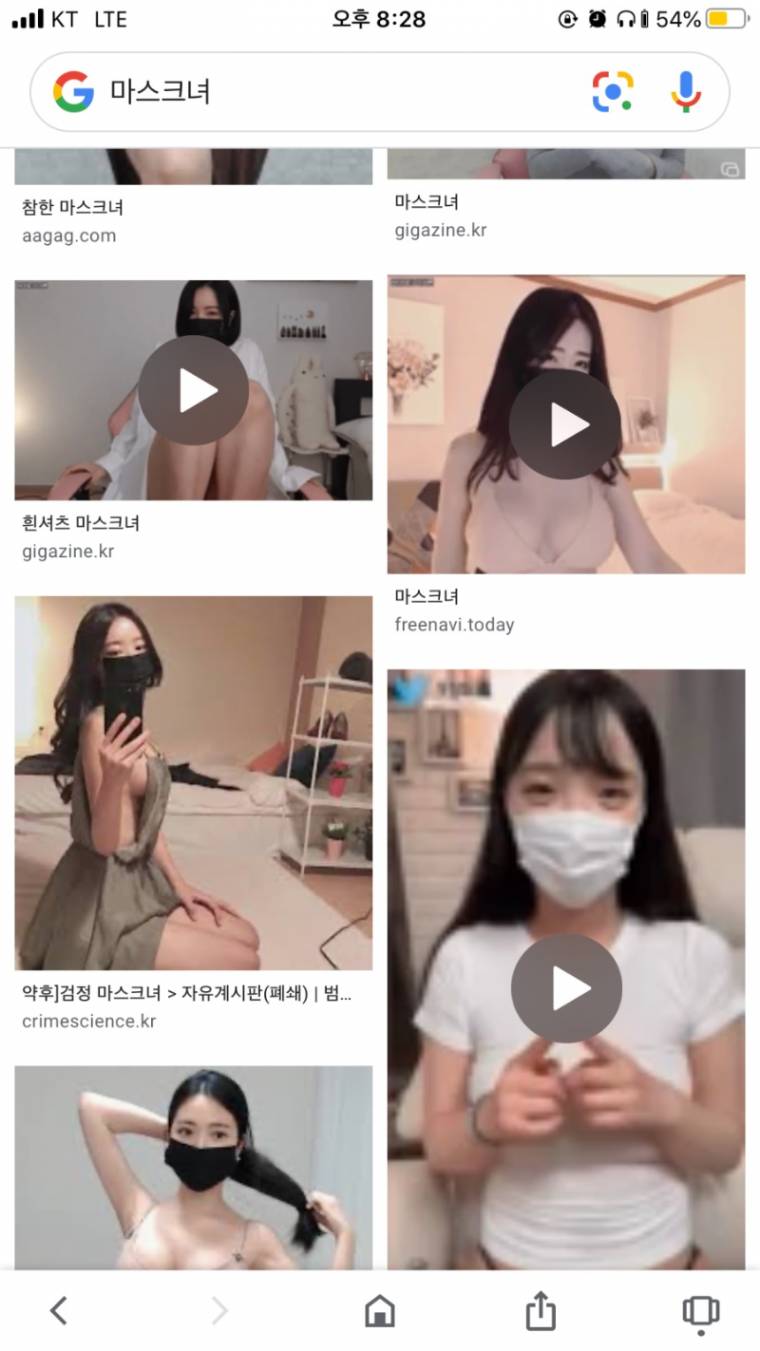Open the 참한 마스크녀 result from aagag.com
Viewport: 760px width, 1351px height.
click(72, 208)
